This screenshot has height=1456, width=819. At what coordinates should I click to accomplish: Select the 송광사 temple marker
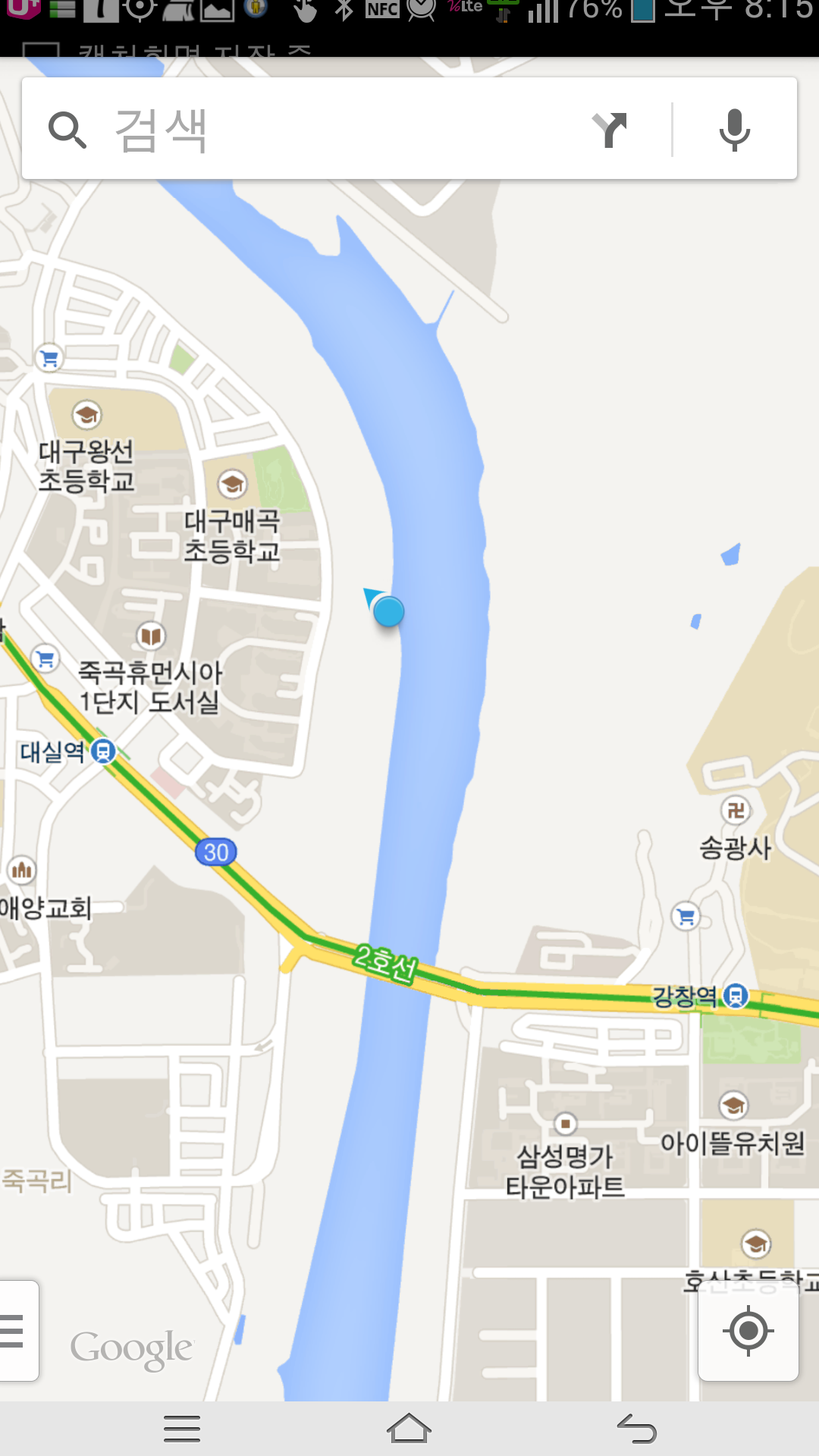(736, 811)
